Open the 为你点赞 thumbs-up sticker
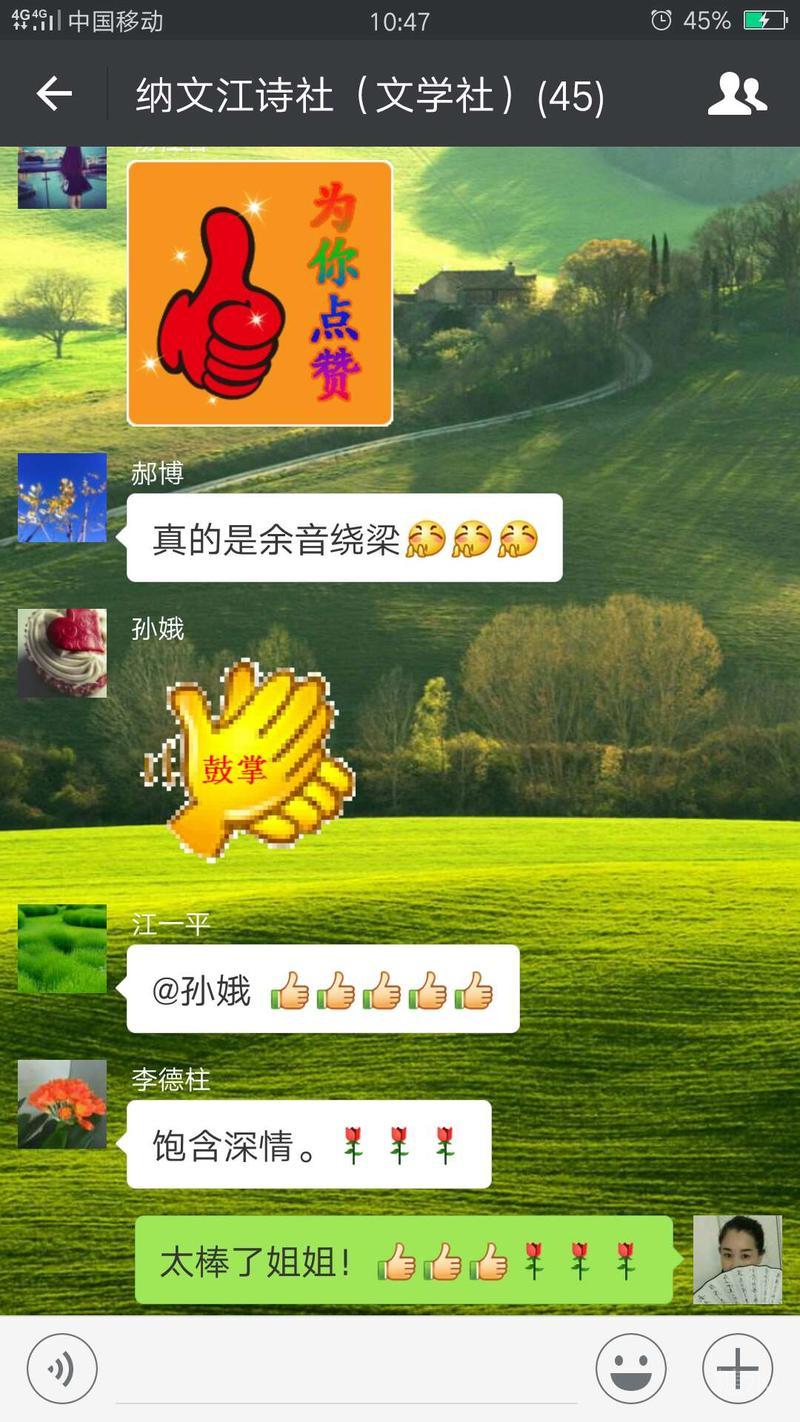Image resolution: width=800 pixels, height=1422 pixels. (x=260, y=293)
